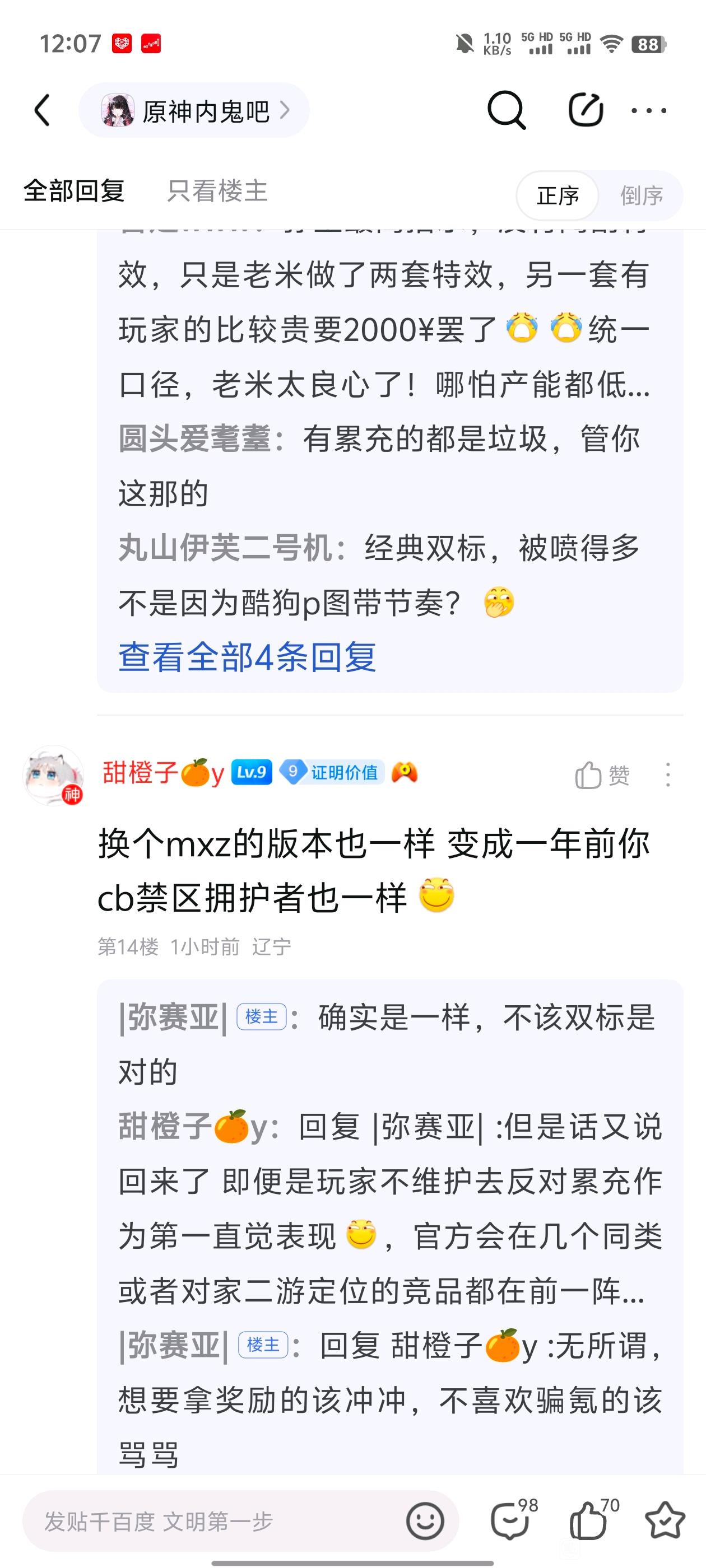
Task: Open search with the magnifier icon
Action: pyautogui.click(x=505, y=111)
